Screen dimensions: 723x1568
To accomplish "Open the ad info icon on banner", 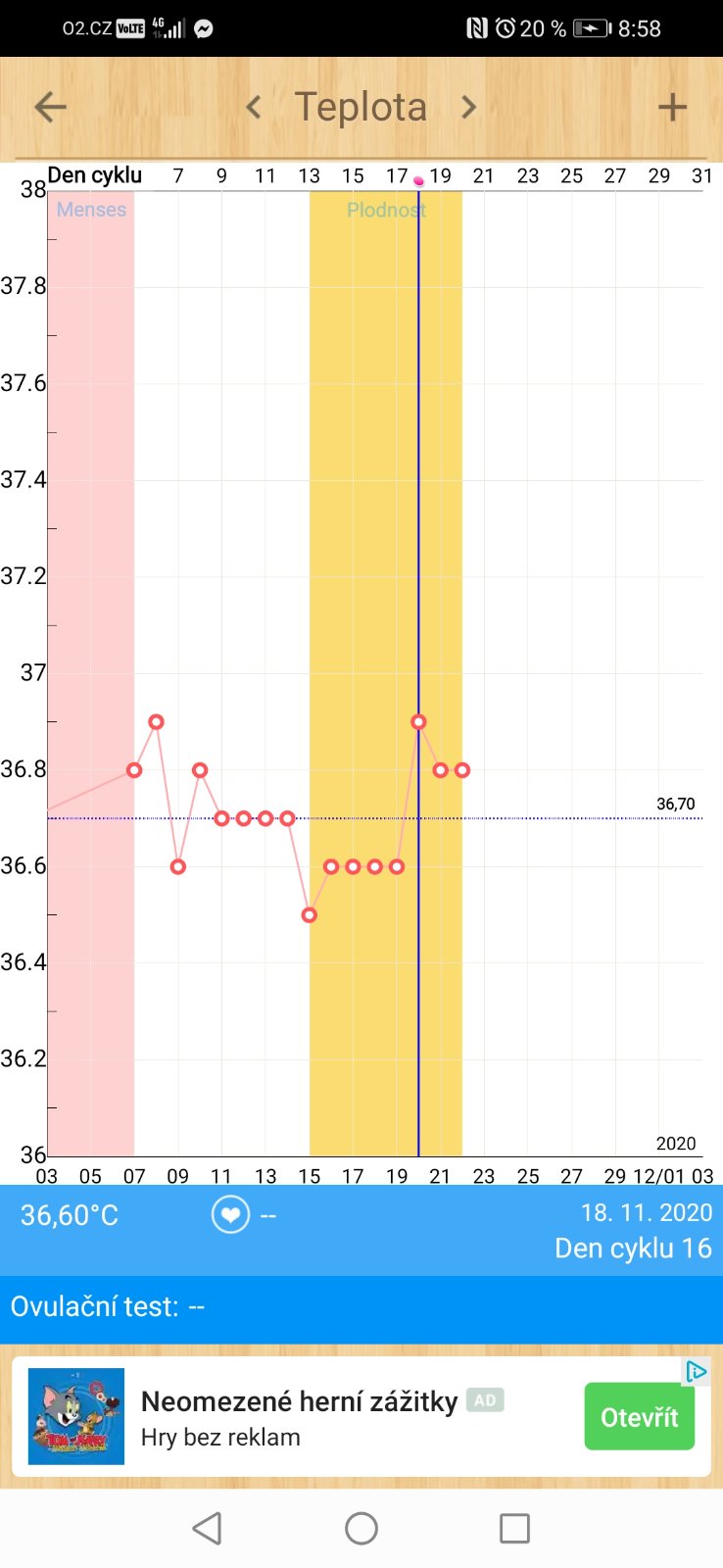I will click(x=696, y=1371).
